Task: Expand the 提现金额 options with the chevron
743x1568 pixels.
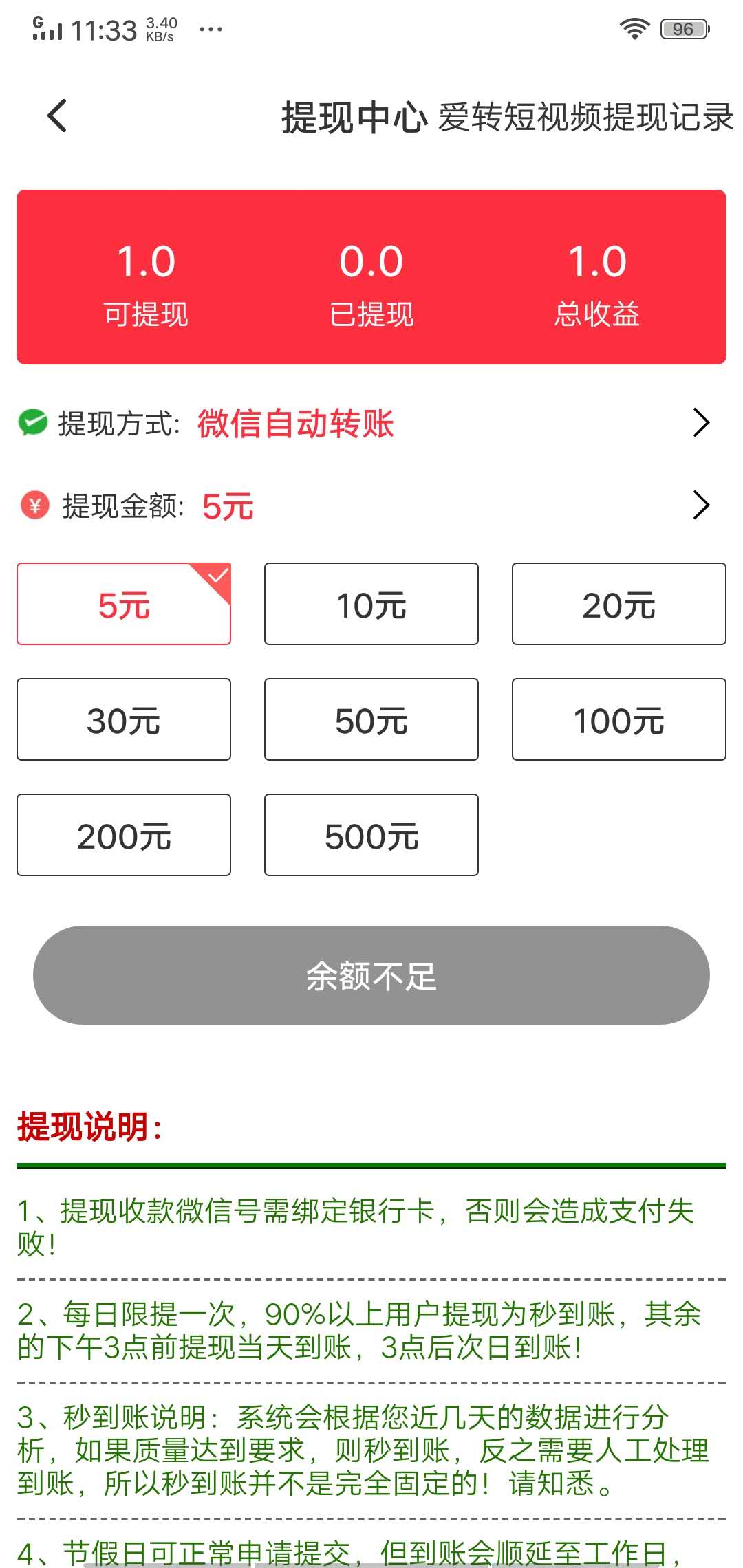Action: (701, 507)
